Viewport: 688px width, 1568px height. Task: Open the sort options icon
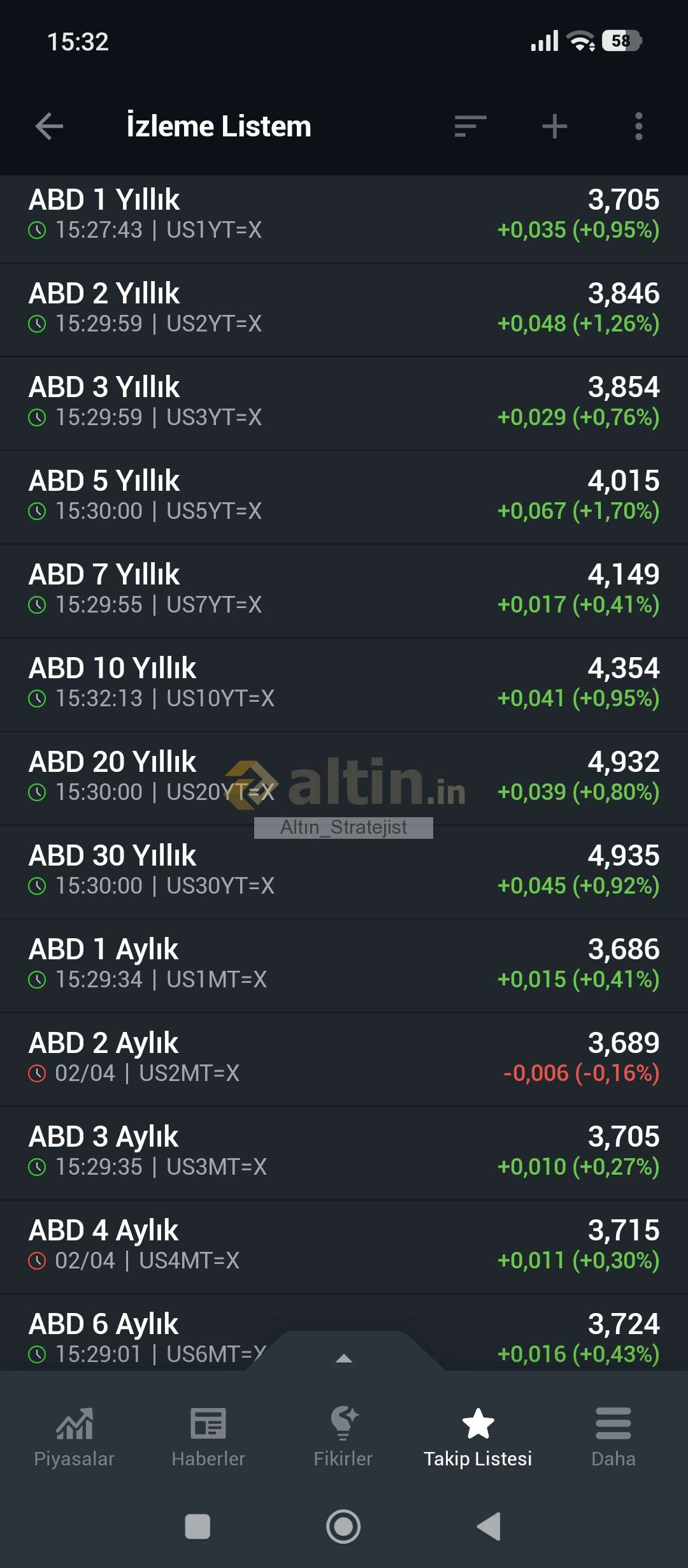point(470,126)
